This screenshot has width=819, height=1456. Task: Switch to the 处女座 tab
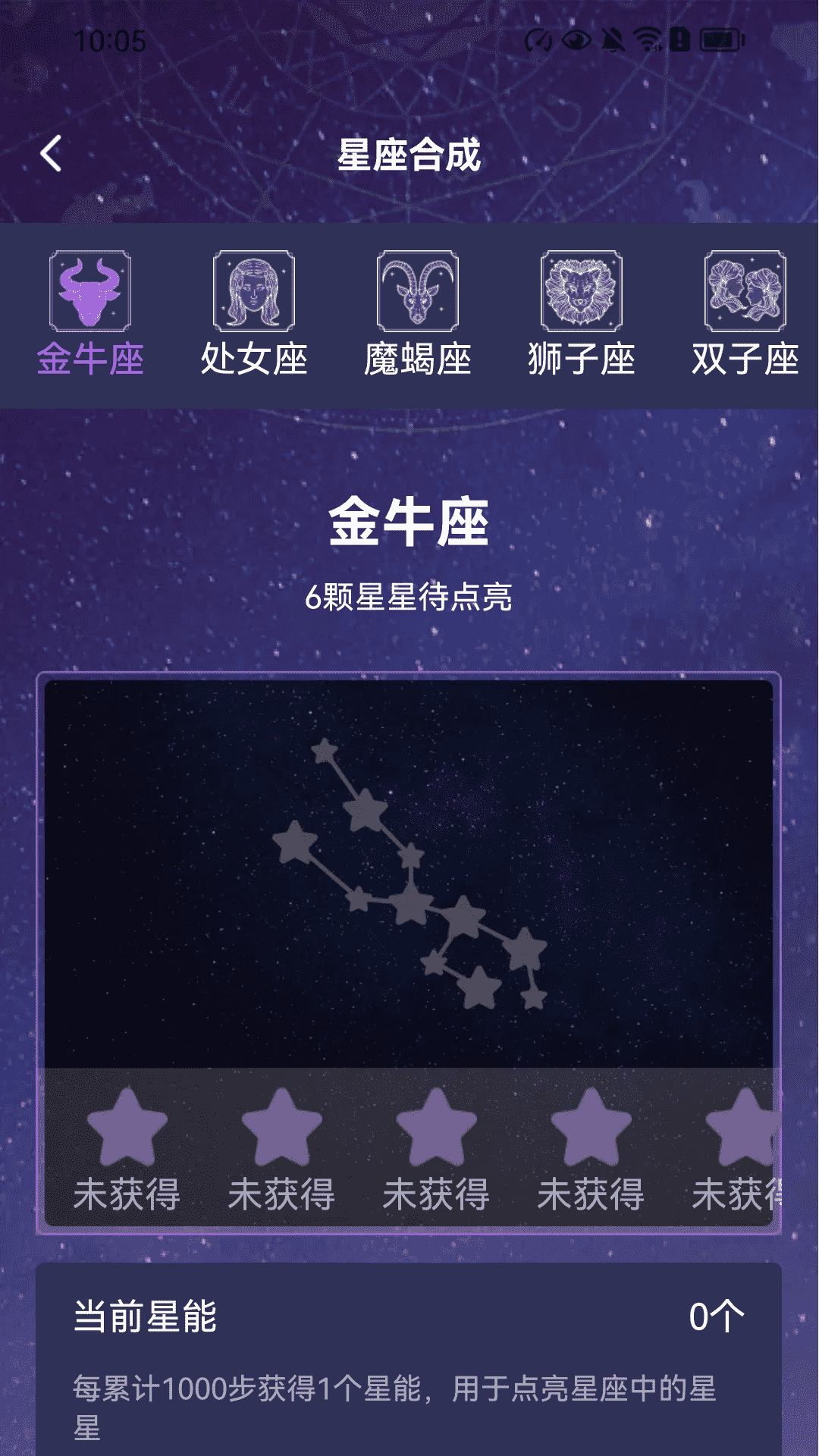(254, 314)
